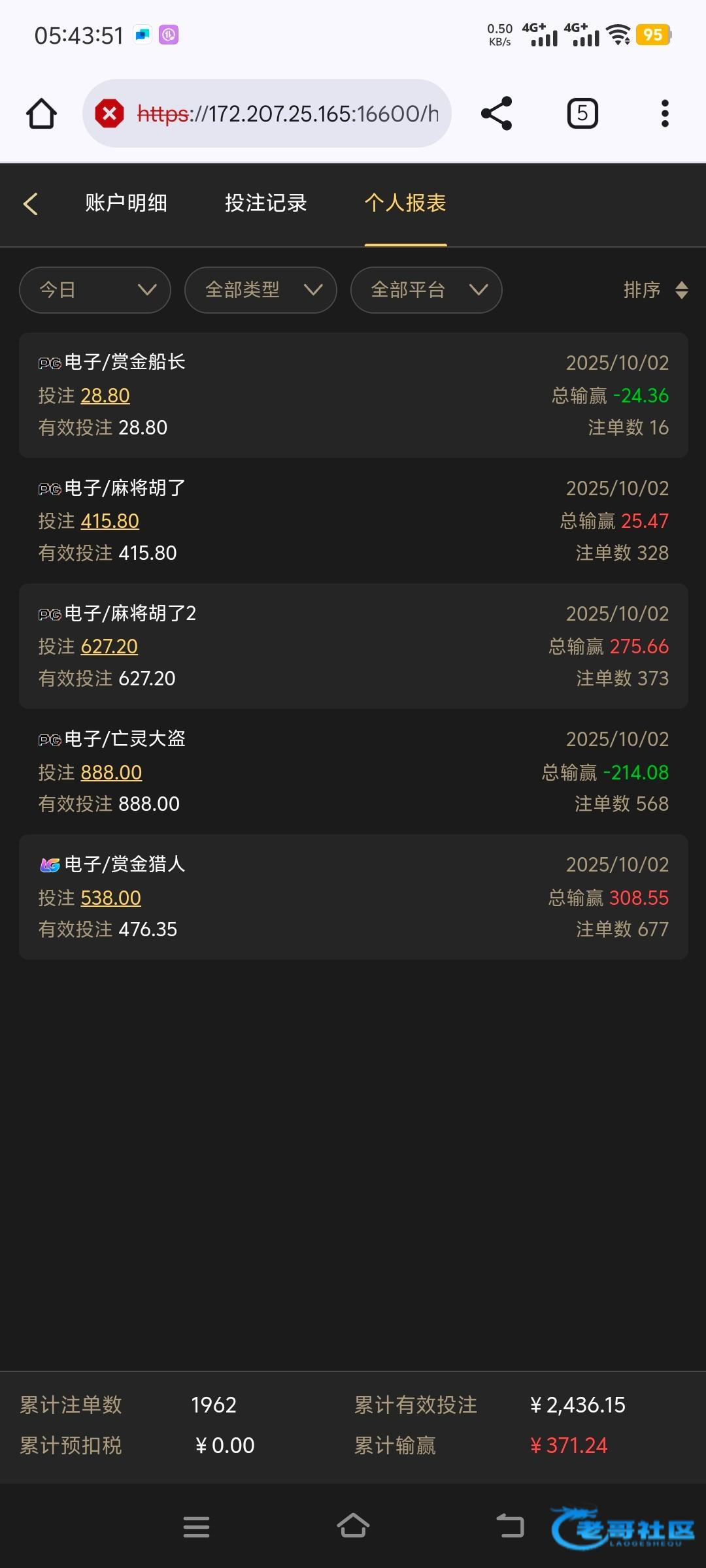Open the browser tab switcher showing 5

[x=582, y=114]
